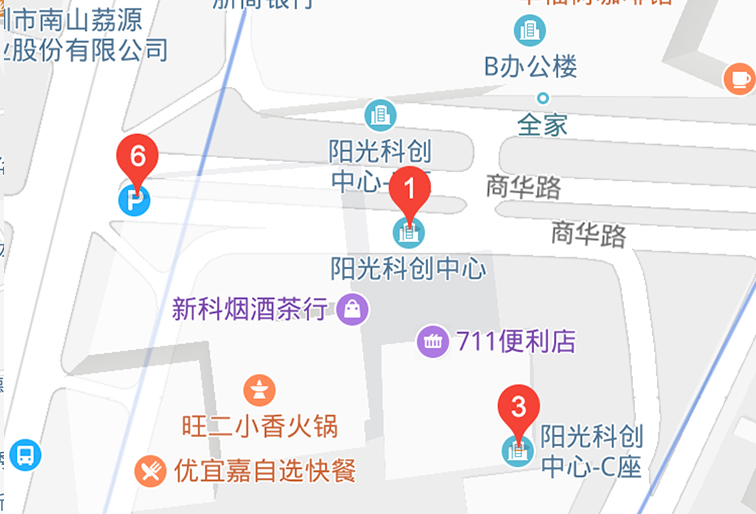Open red marker 6 at the parking lot
This screenshot has height=514, width=756.
[x=138, y=158]
